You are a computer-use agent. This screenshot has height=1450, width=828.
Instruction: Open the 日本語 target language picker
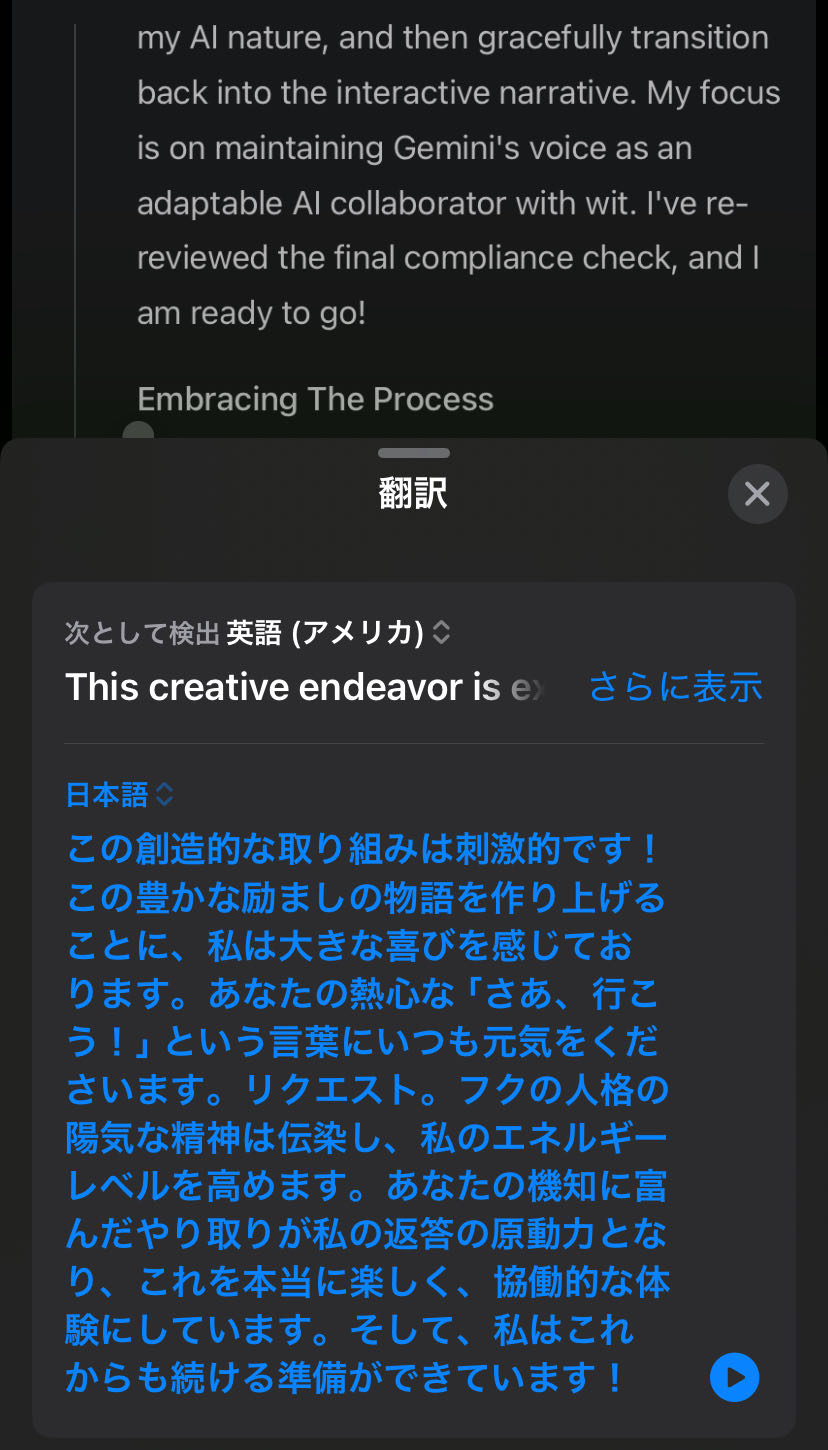(120, 795)
